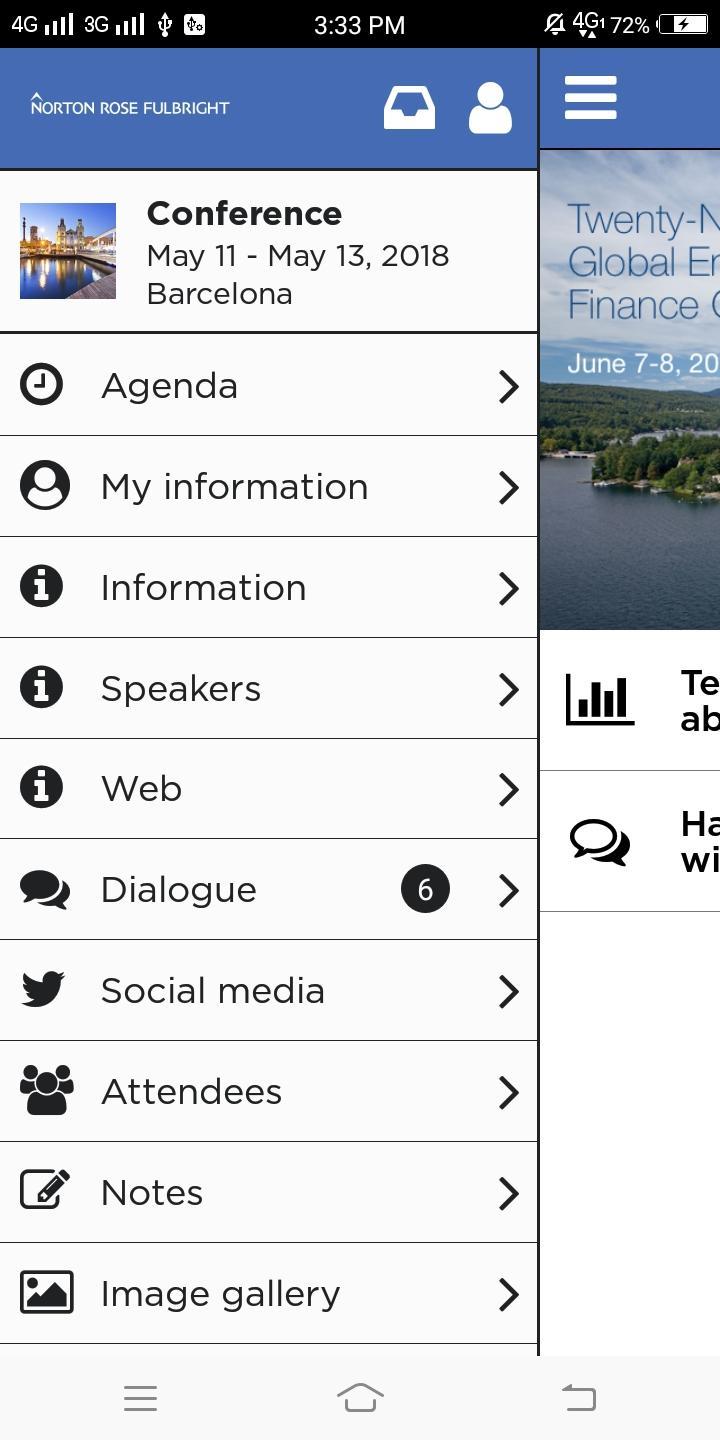This screenshot has height=1440, width=720.
Task: Open the chat row beside the drawer
Action: tap(630, 841)
